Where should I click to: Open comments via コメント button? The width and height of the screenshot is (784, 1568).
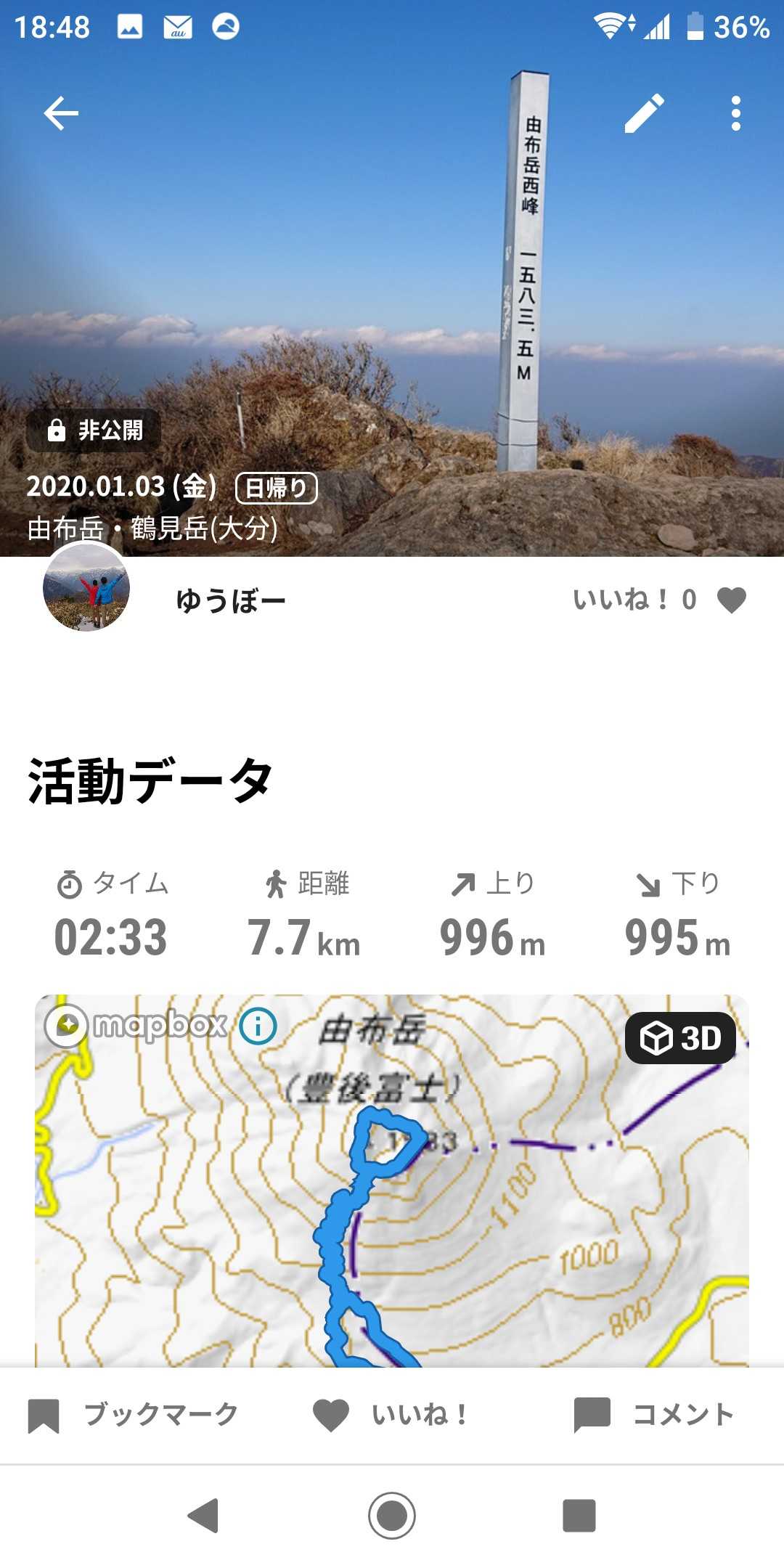point(655,1415)
